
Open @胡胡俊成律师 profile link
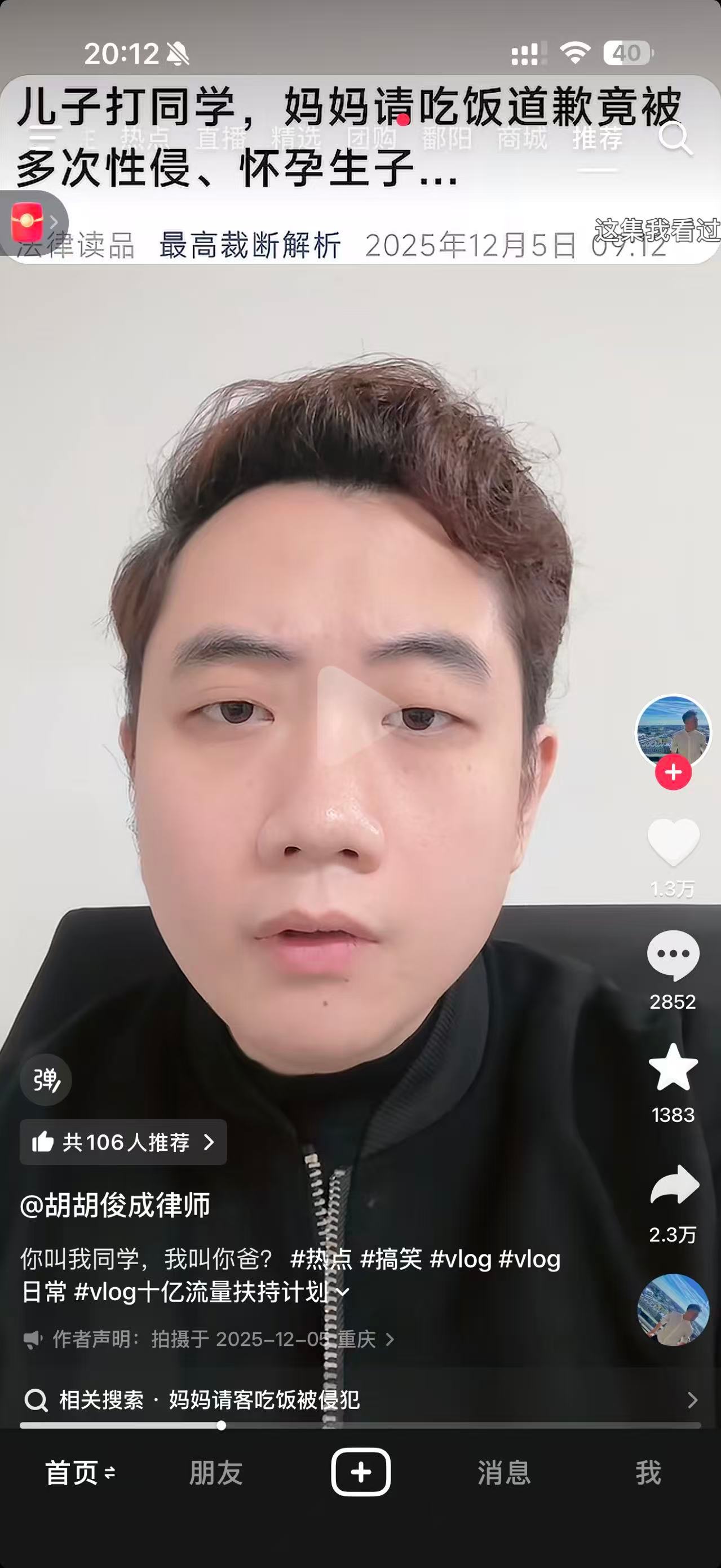[116, 1204]
